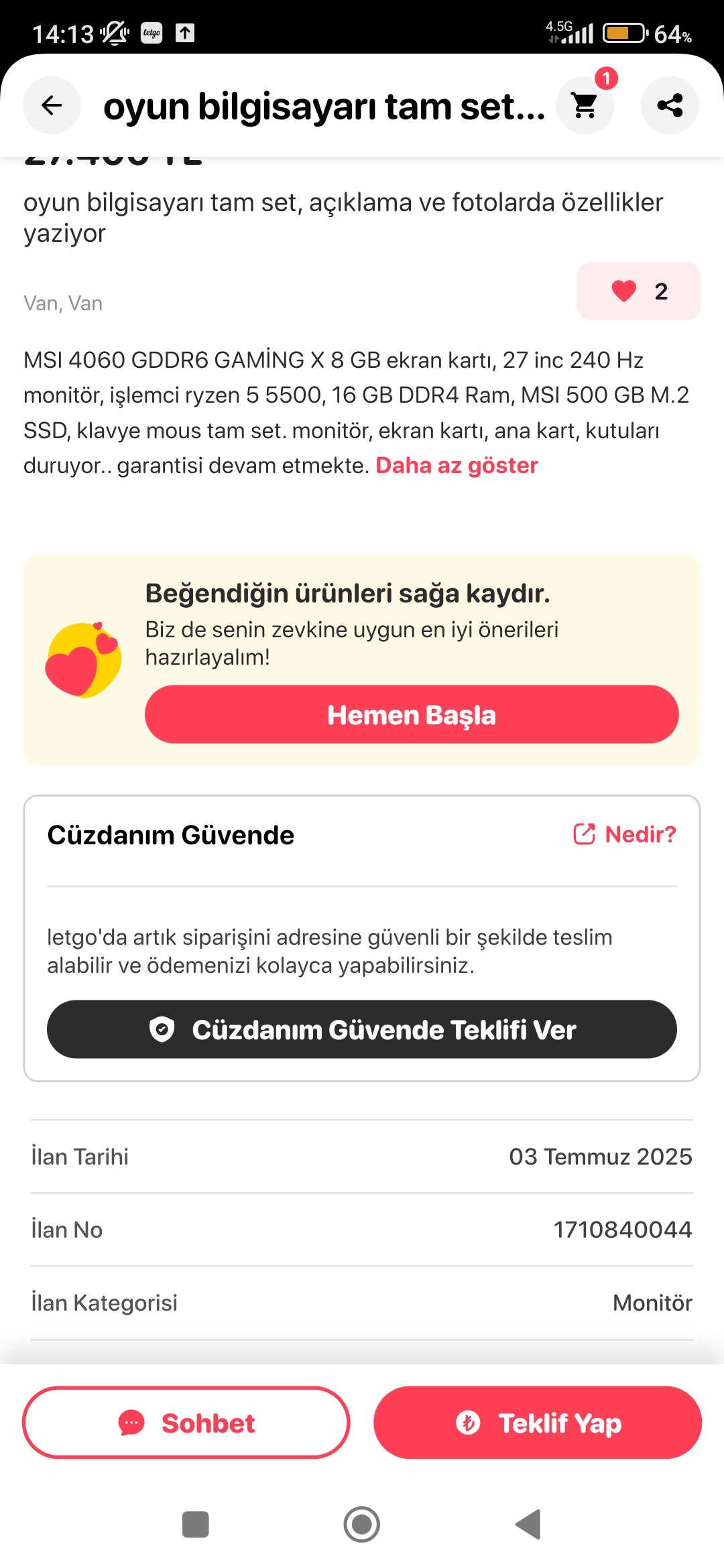The width and height of the screenshot is (724, 1568).
Task: Go back using the top-left arrow
Action: click(52, 105)
